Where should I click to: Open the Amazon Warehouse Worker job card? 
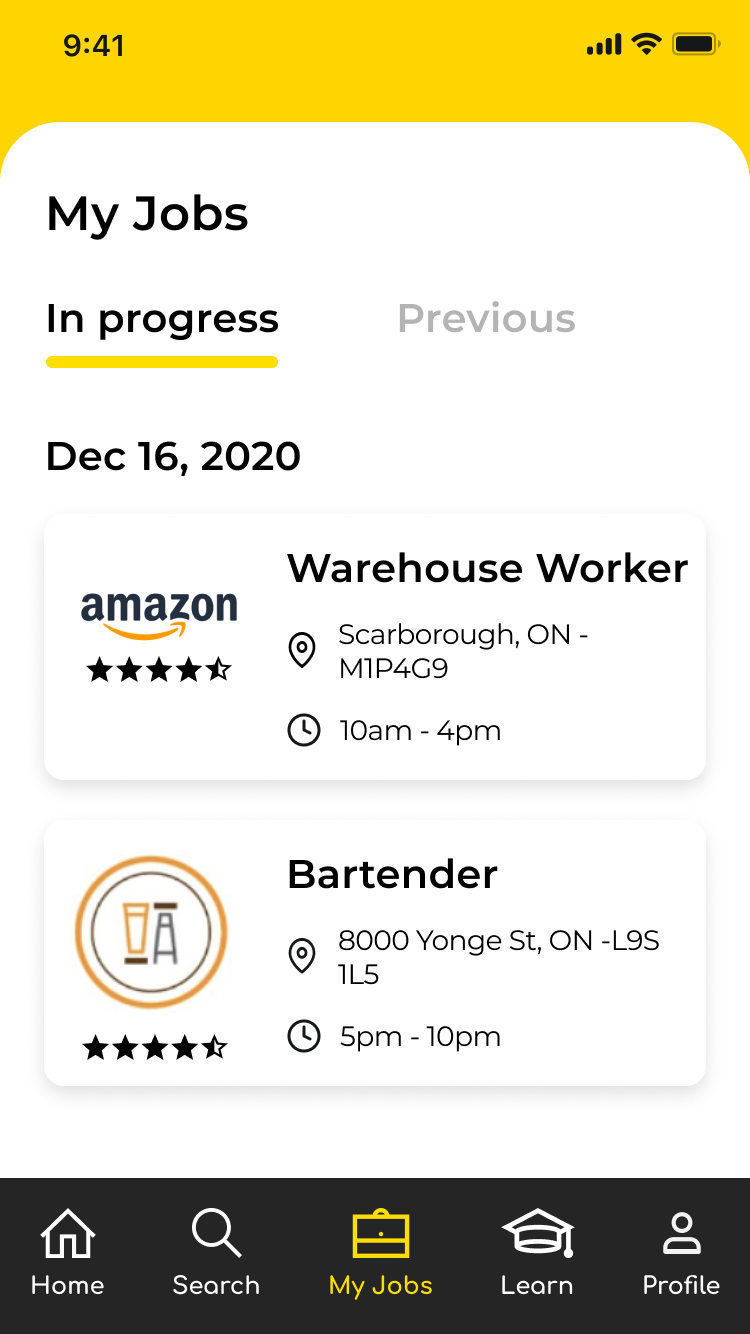click(375, 647)
